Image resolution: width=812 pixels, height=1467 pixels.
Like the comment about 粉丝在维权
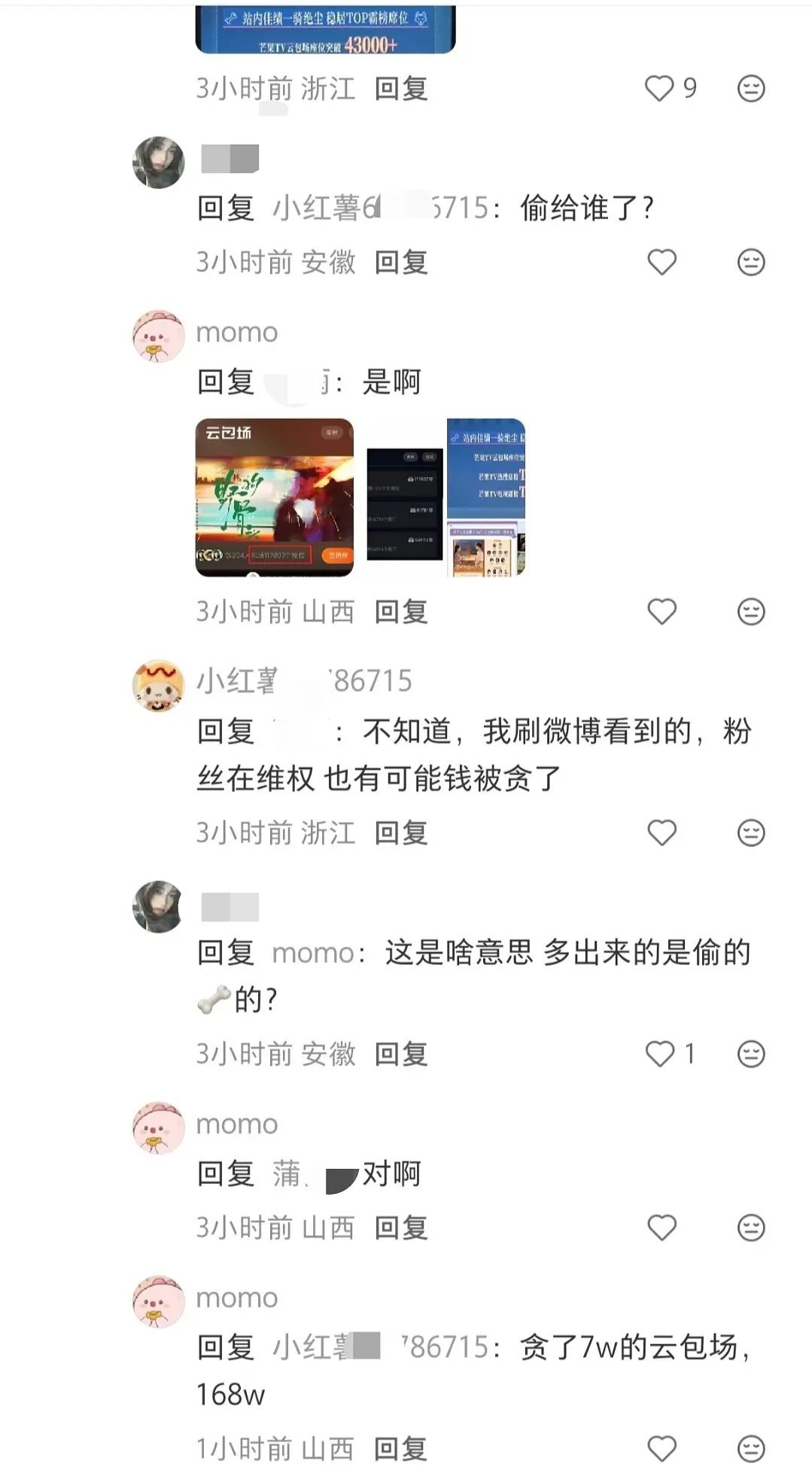pos(661,832)
